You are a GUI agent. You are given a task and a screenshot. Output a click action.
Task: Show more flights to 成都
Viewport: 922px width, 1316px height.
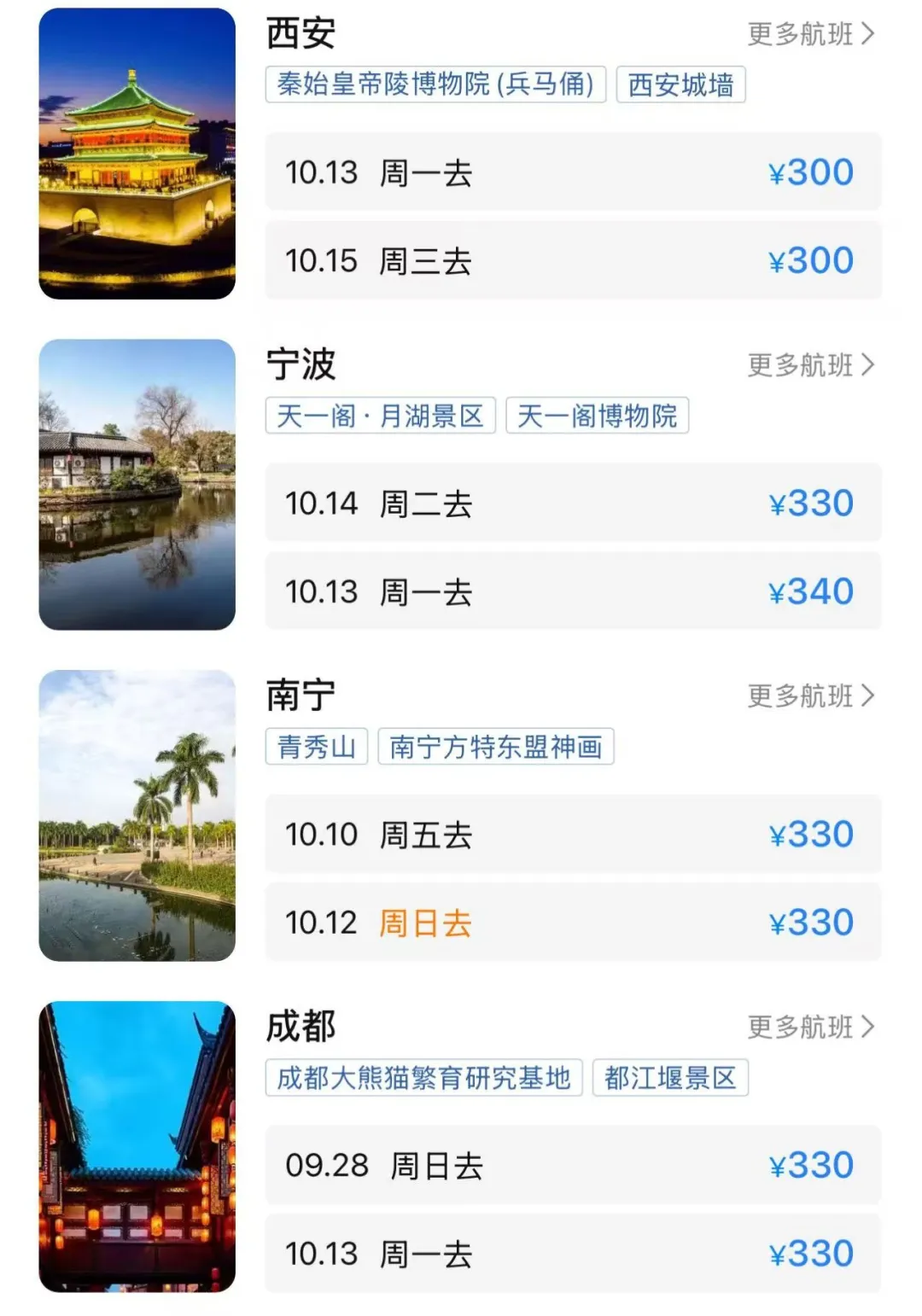pyautogui.click(x=810, y=1027)
